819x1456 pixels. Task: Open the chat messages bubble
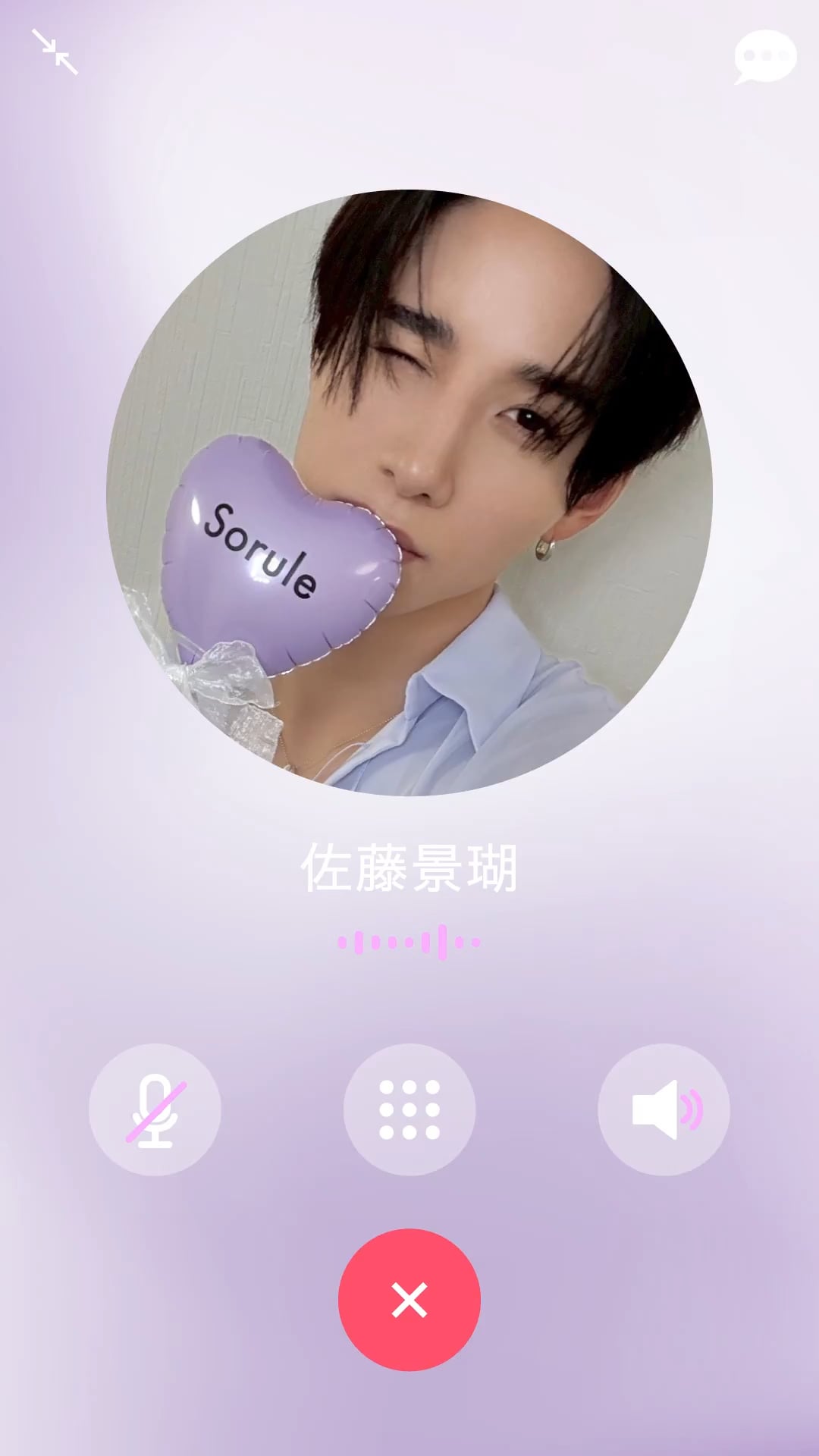point(764,57)
